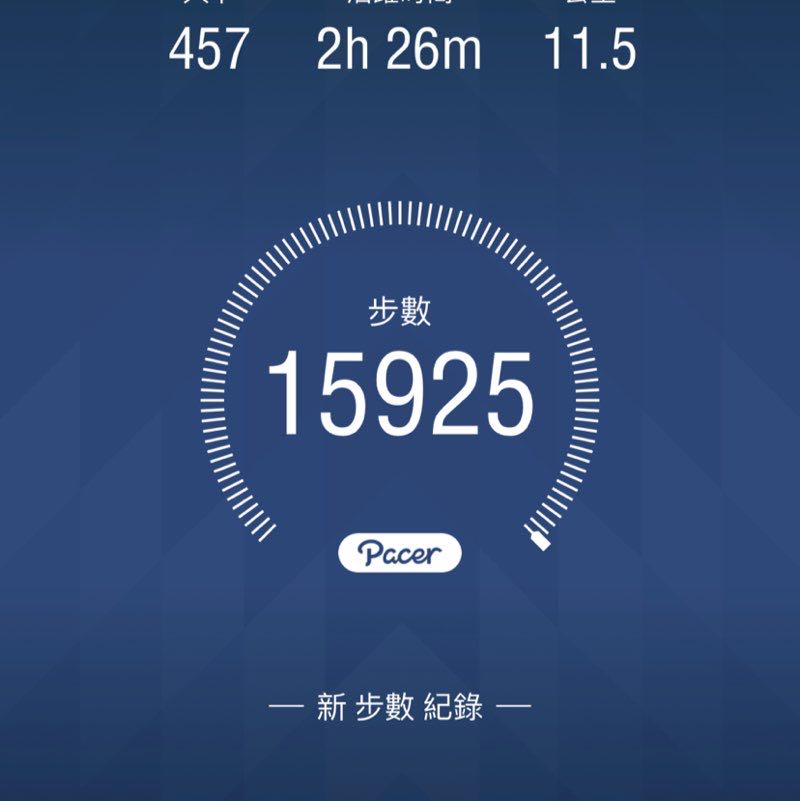Open Pacer via the logo button

click(399, 549)
